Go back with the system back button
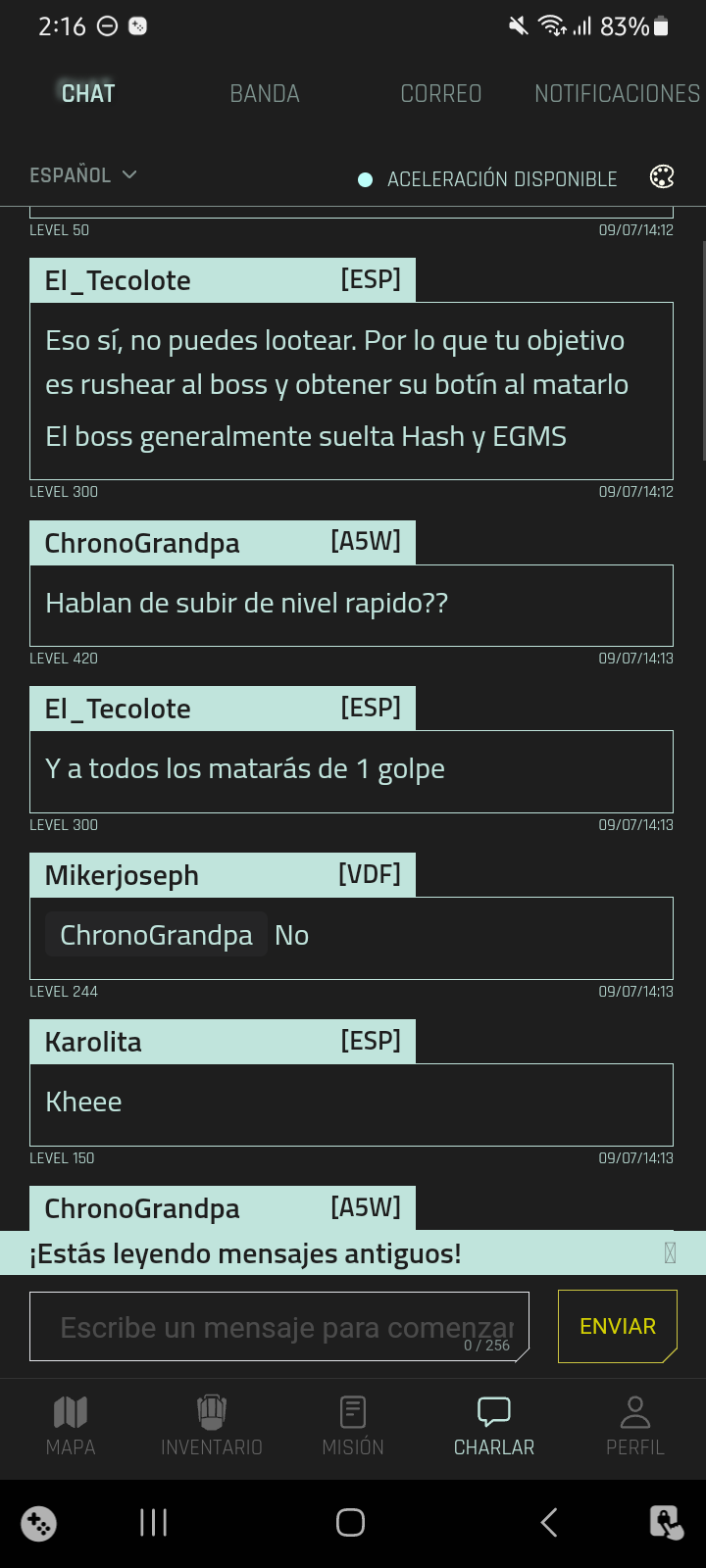The image size is (706, 1568). pos(549,1522)
